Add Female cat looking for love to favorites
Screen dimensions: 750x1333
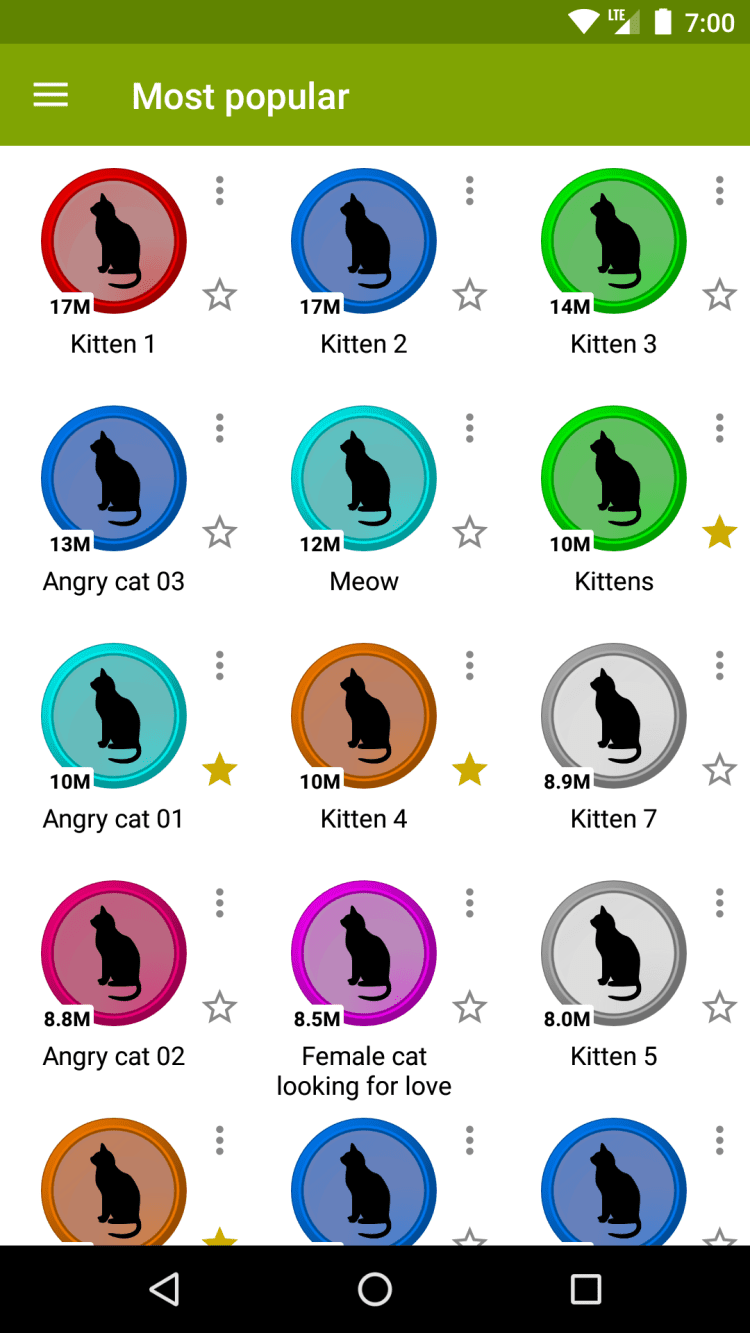469,1007
